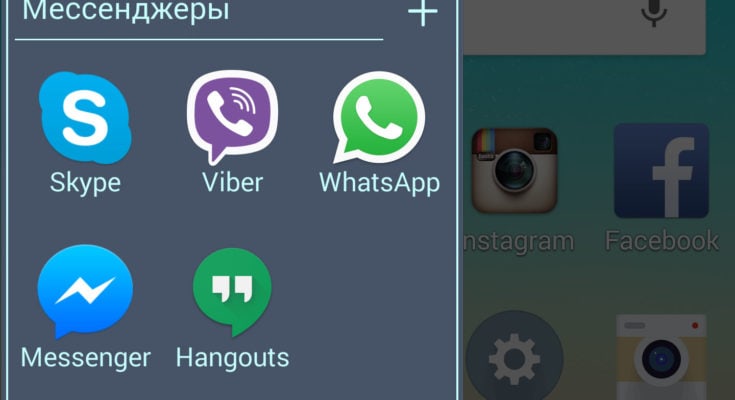This screenshot has width=735, height=400.
Task: Open Instagram on the home screen
Action: [514, 170]
